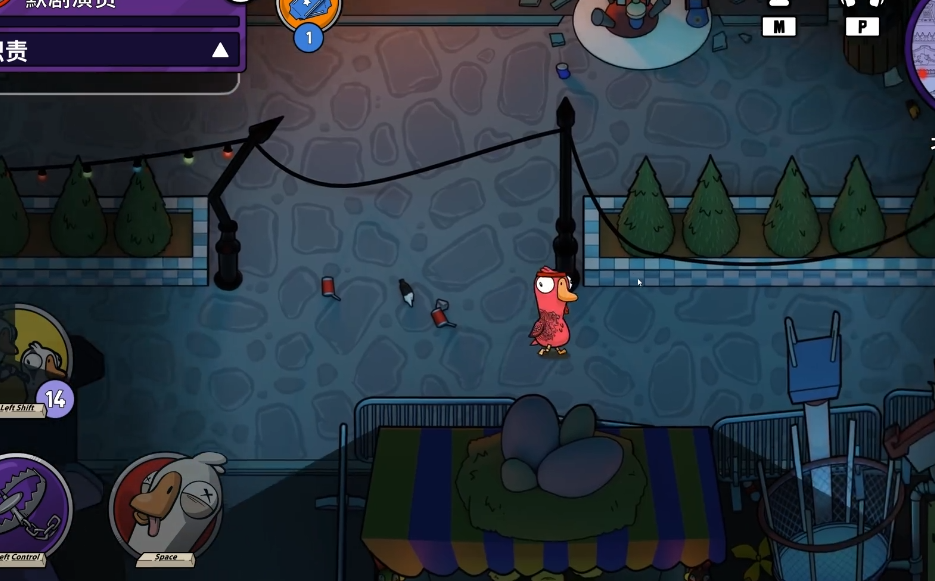Image resolution: width=935 pixels, height=581 pixels.
Task: Tap the orange badge icon with number 1
Action: tap(309, 14)
